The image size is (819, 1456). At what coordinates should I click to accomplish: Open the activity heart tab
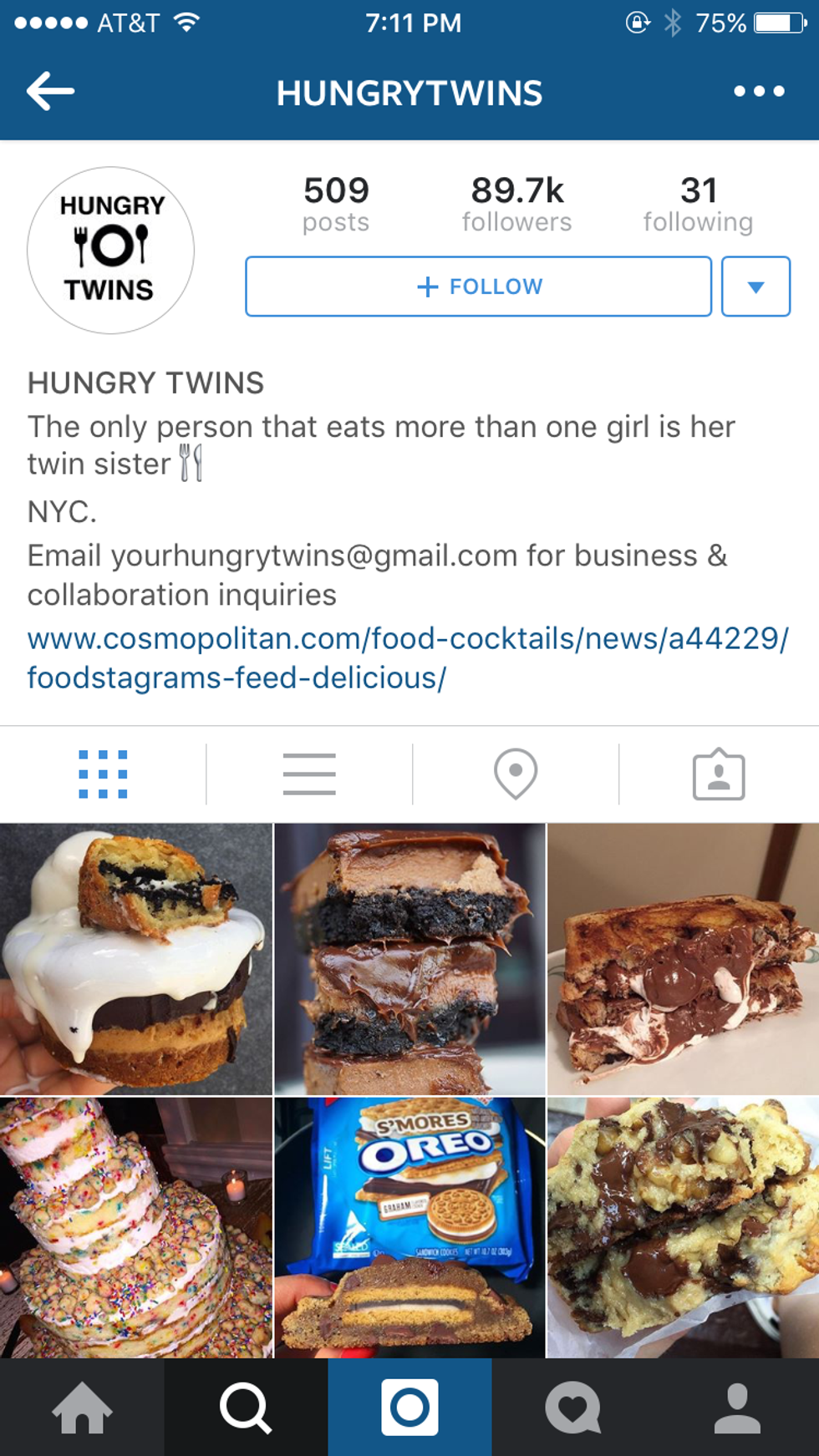(573, 1408)
